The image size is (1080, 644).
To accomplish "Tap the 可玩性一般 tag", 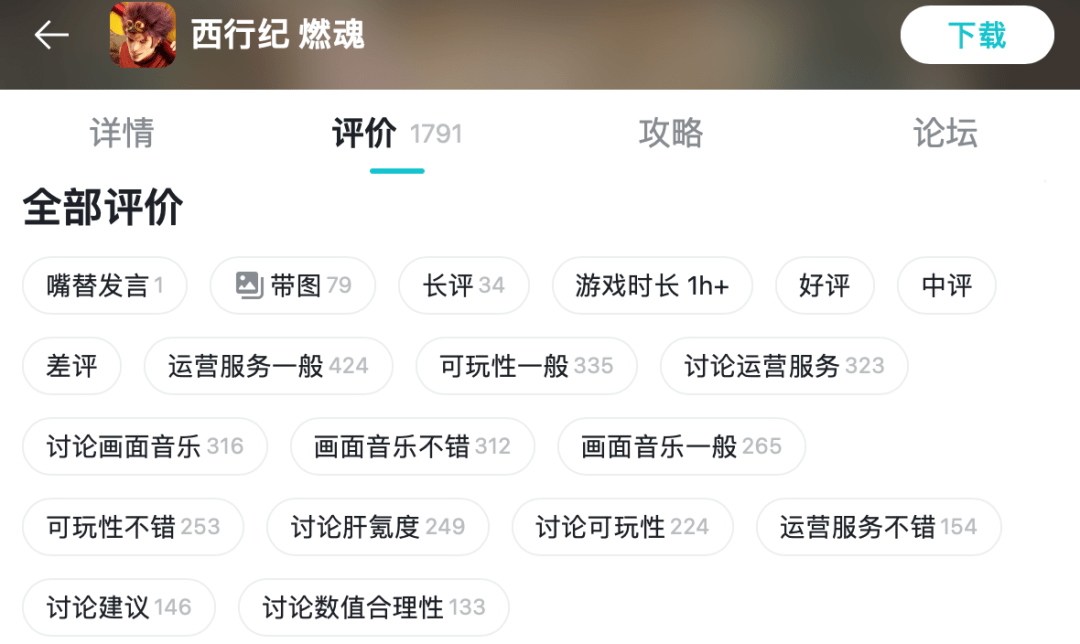I will coord(526,366).
